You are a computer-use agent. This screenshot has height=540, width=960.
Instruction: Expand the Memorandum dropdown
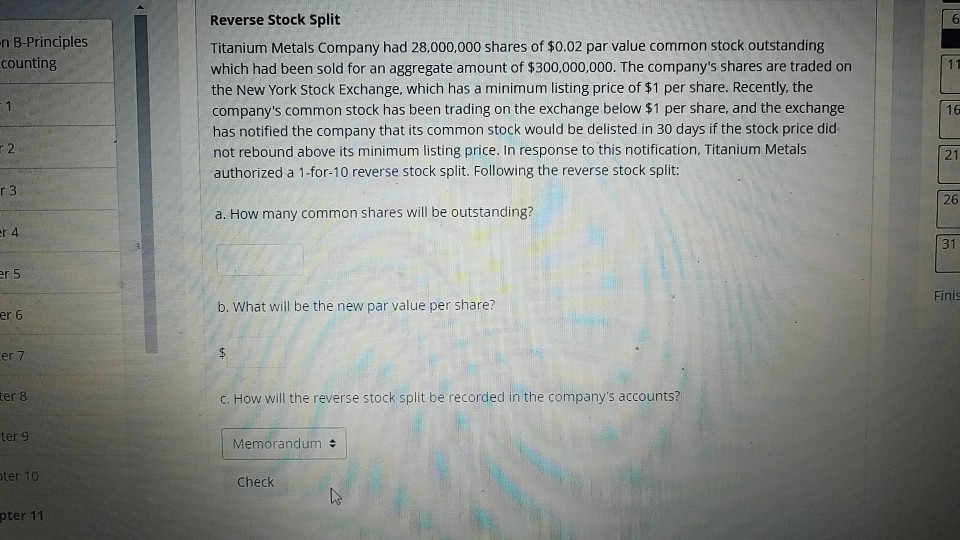(283, 443)
